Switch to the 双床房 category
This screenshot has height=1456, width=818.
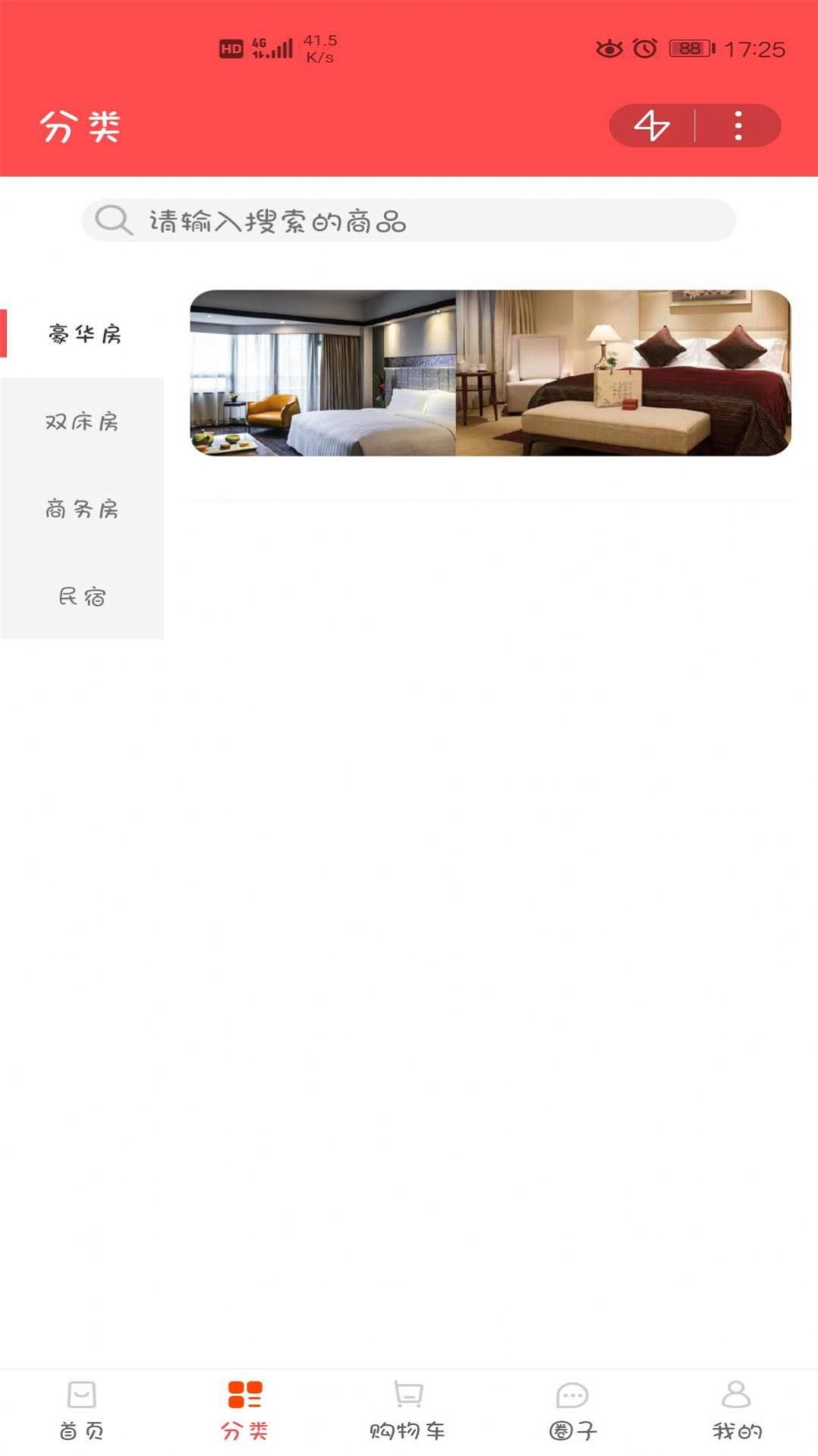pyautogui.click(x=82, y=421)
